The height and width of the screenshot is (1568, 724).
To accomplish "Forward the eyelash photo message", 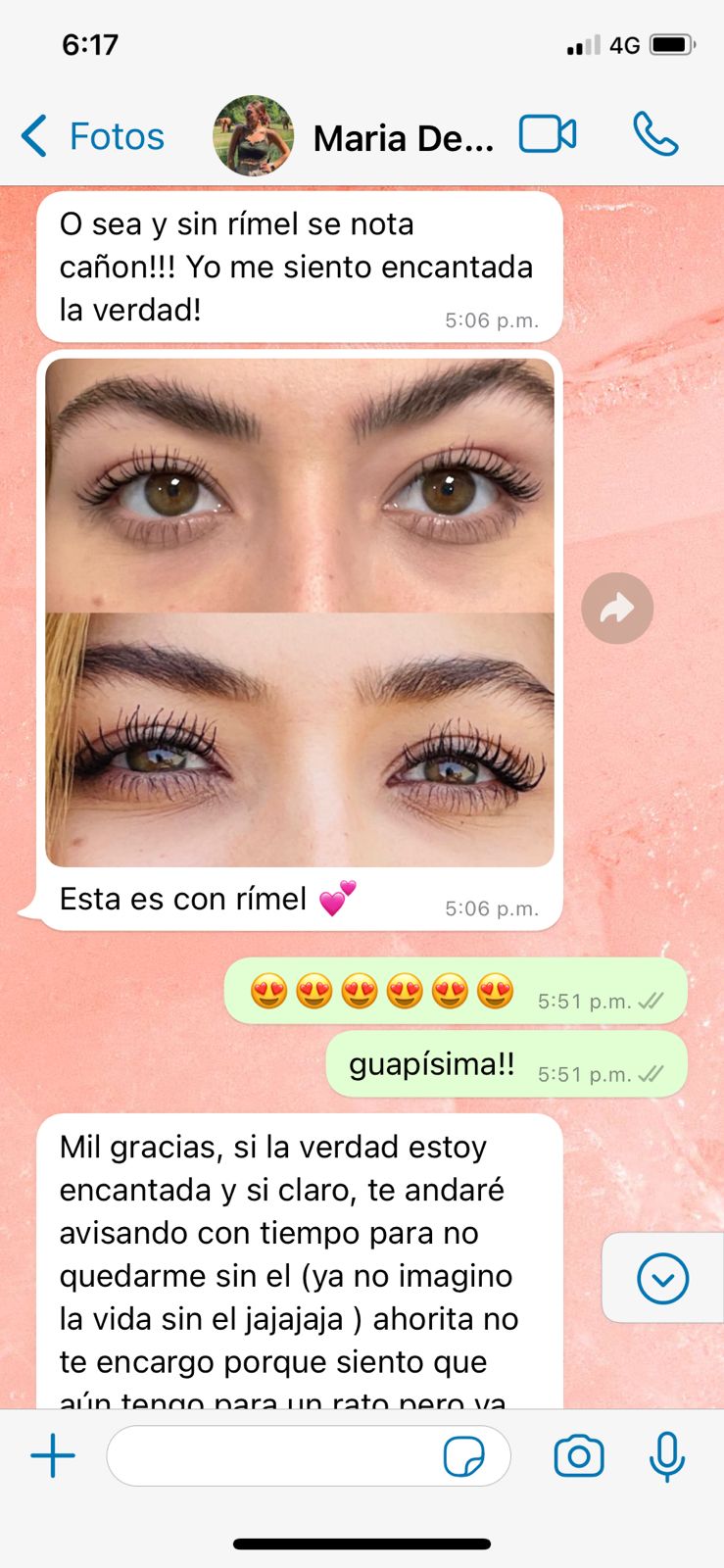I will pyautogui.click(x=617, y=609).
